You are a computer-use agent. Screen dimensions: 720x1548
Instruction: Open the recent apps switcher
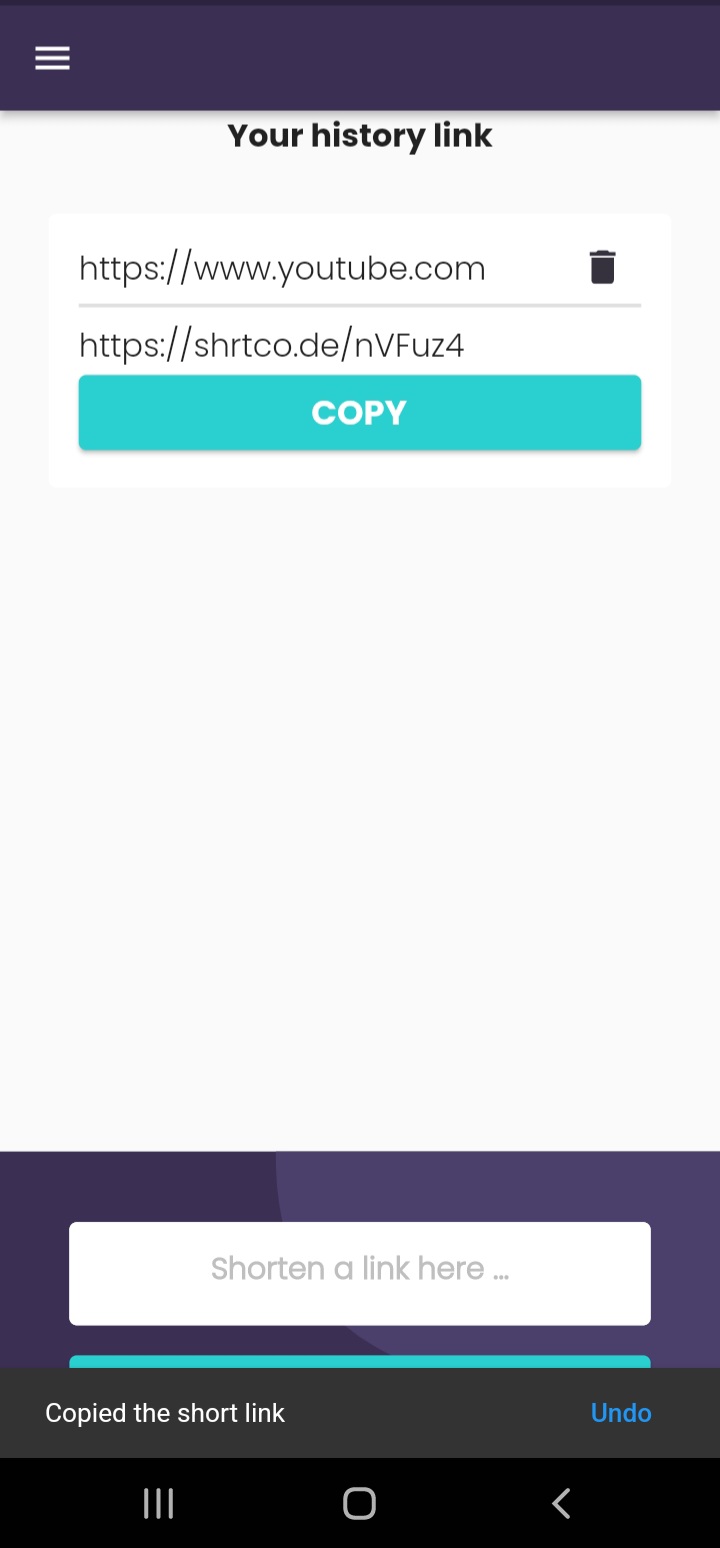[x=158, y=1502]
